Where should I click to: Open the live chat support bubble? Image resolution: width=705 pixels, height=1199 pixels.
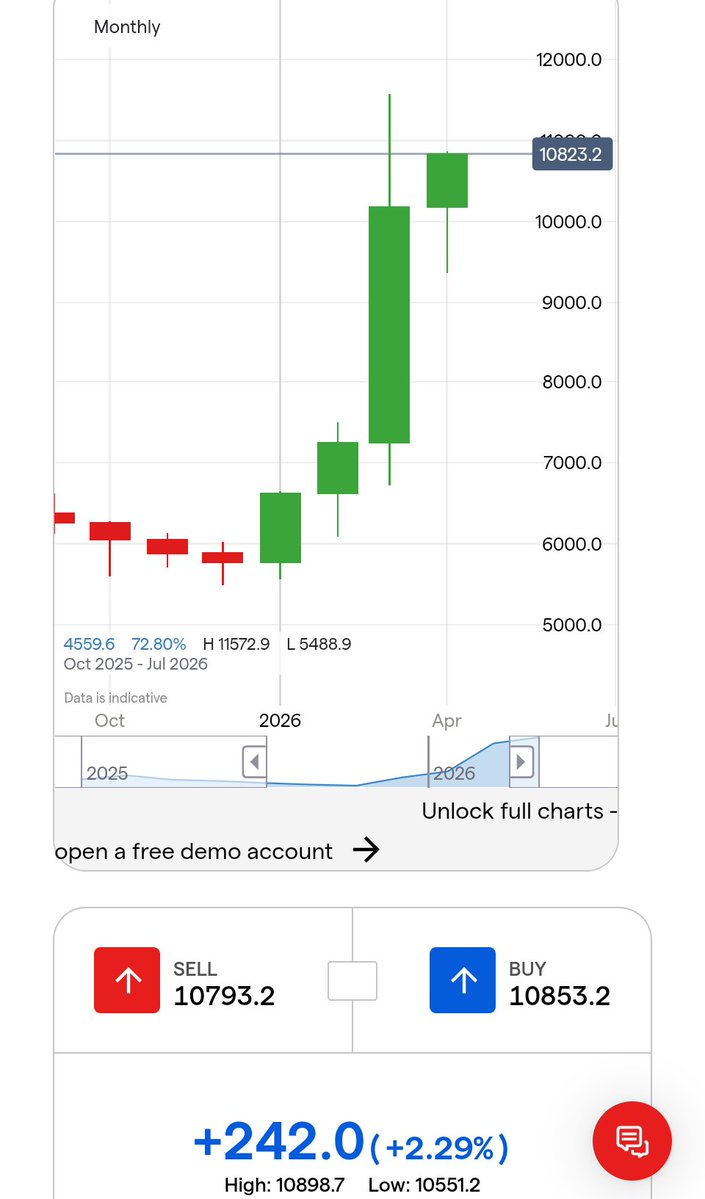pyautogui.click(x=632, y=1139)
